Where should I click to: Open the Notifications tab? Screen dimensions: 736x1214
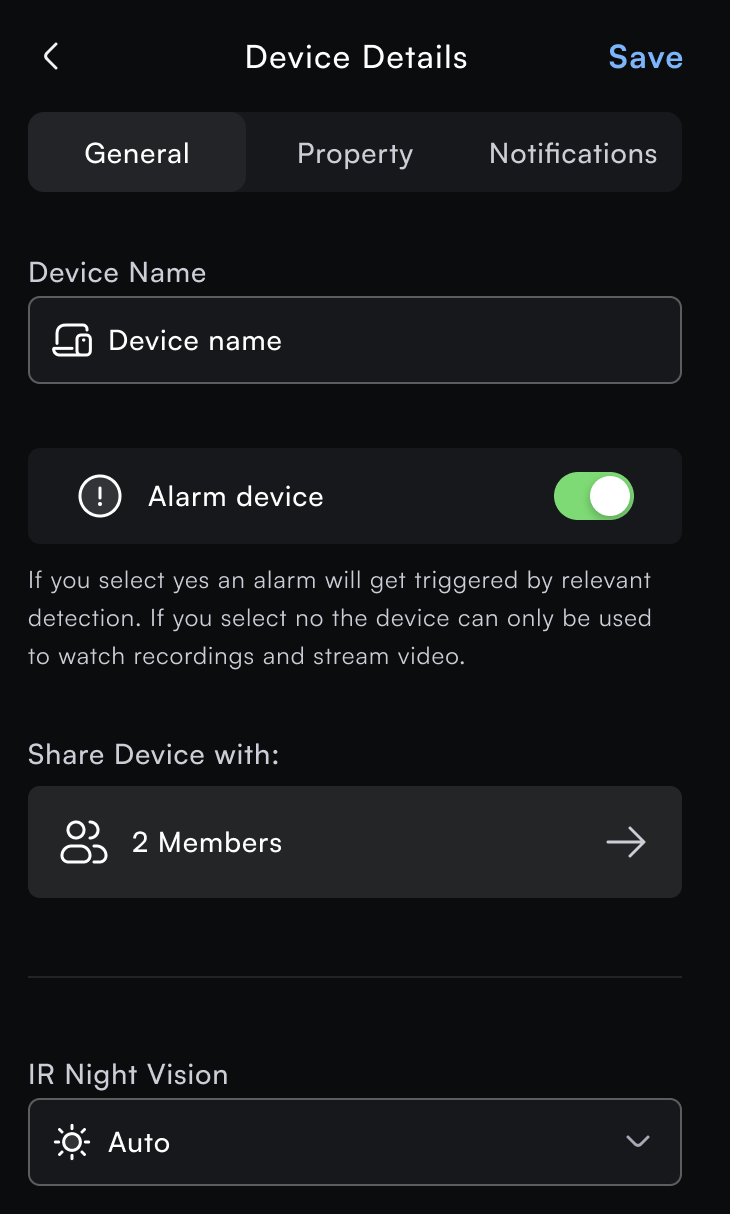click(x=573, y=153)
